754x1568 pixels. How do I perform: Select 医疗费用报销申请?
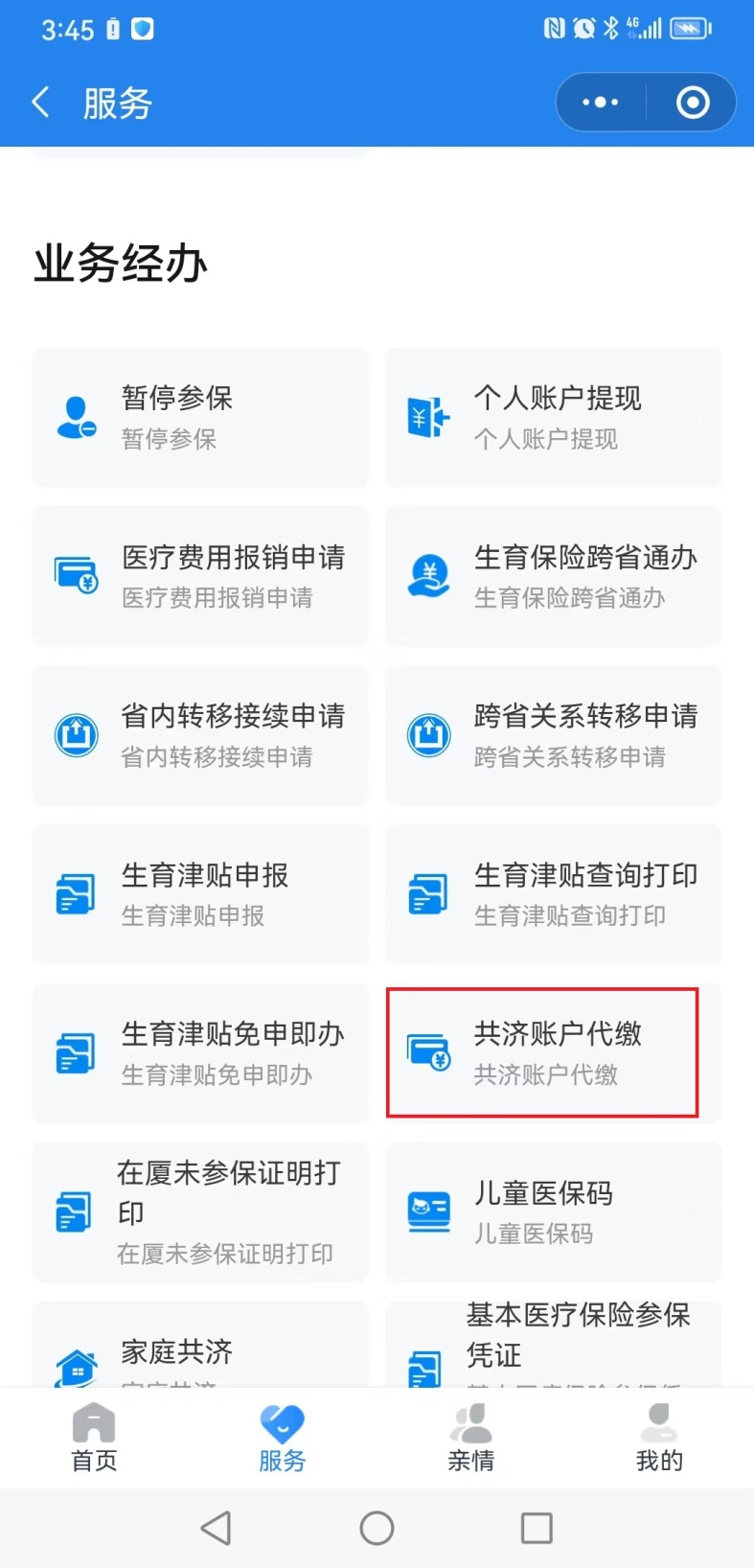point(200,576)
